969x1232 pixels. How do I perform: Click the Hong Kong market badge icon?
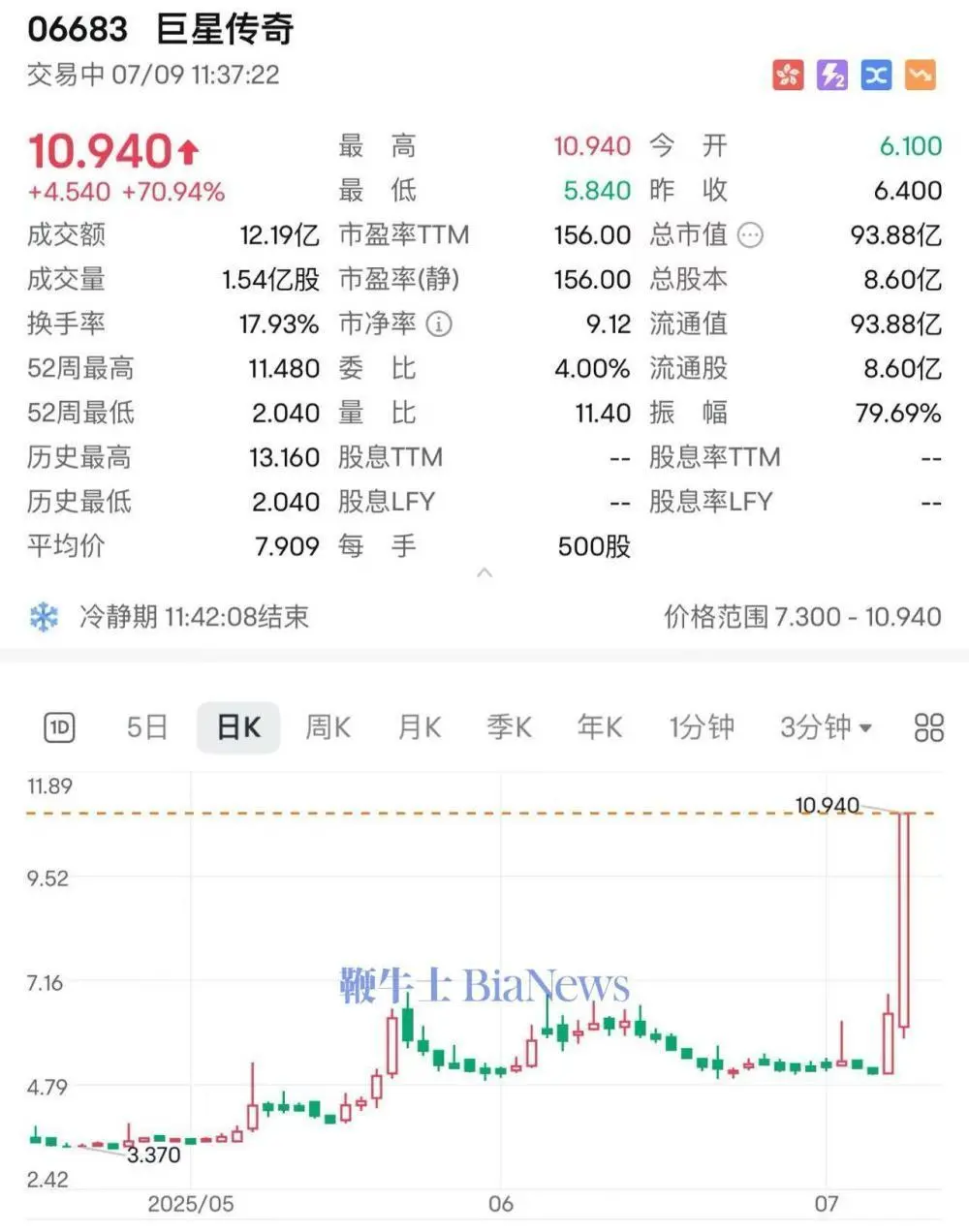coord(790,75)
